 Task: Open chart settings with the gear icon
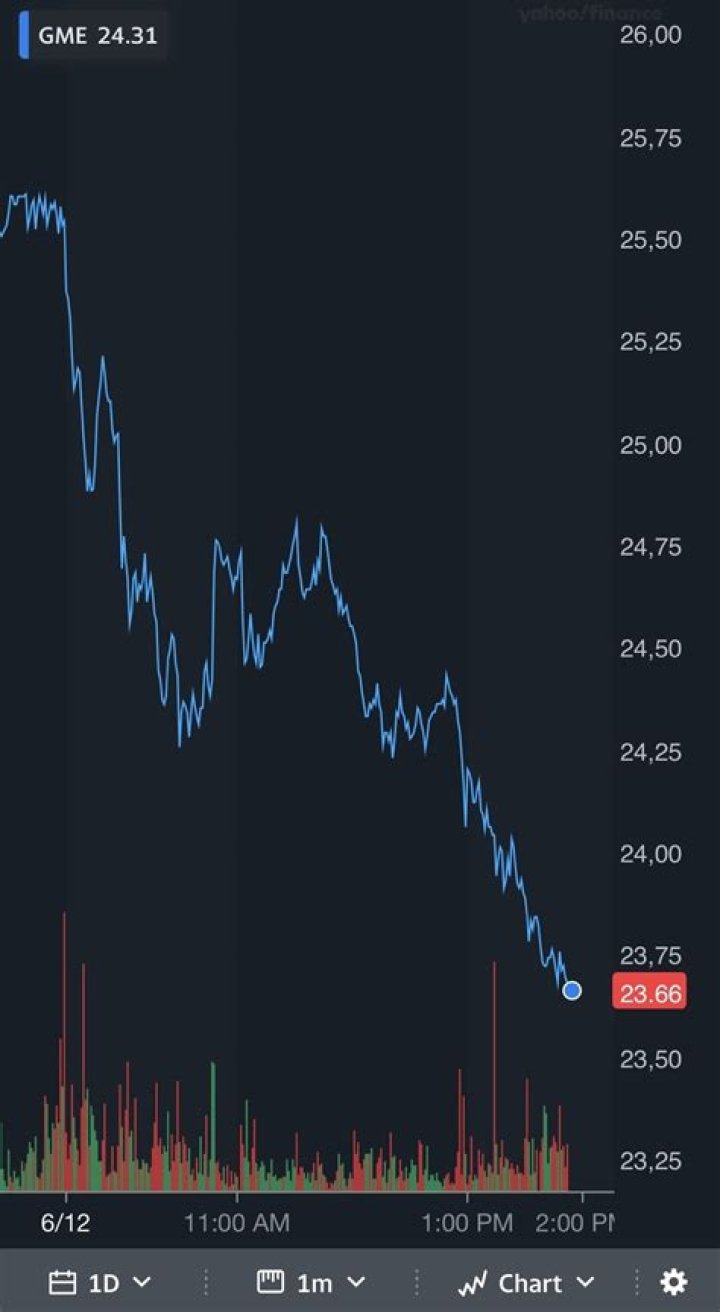[673, 1282]
